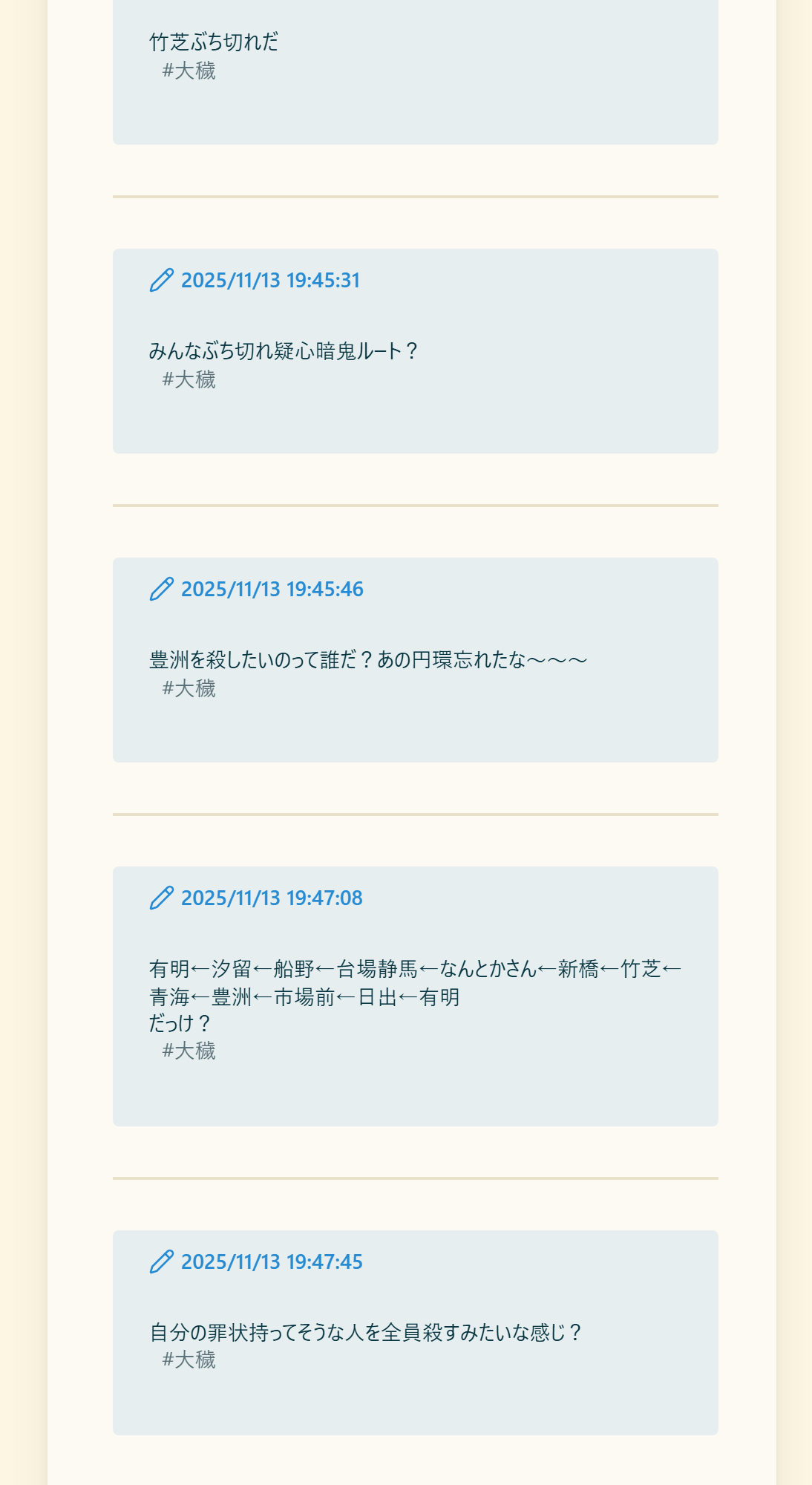This screenshot has height=1485, width=812.
Task: Open the post dated 2025/11/13 19:47:45
Action: 272,1262
